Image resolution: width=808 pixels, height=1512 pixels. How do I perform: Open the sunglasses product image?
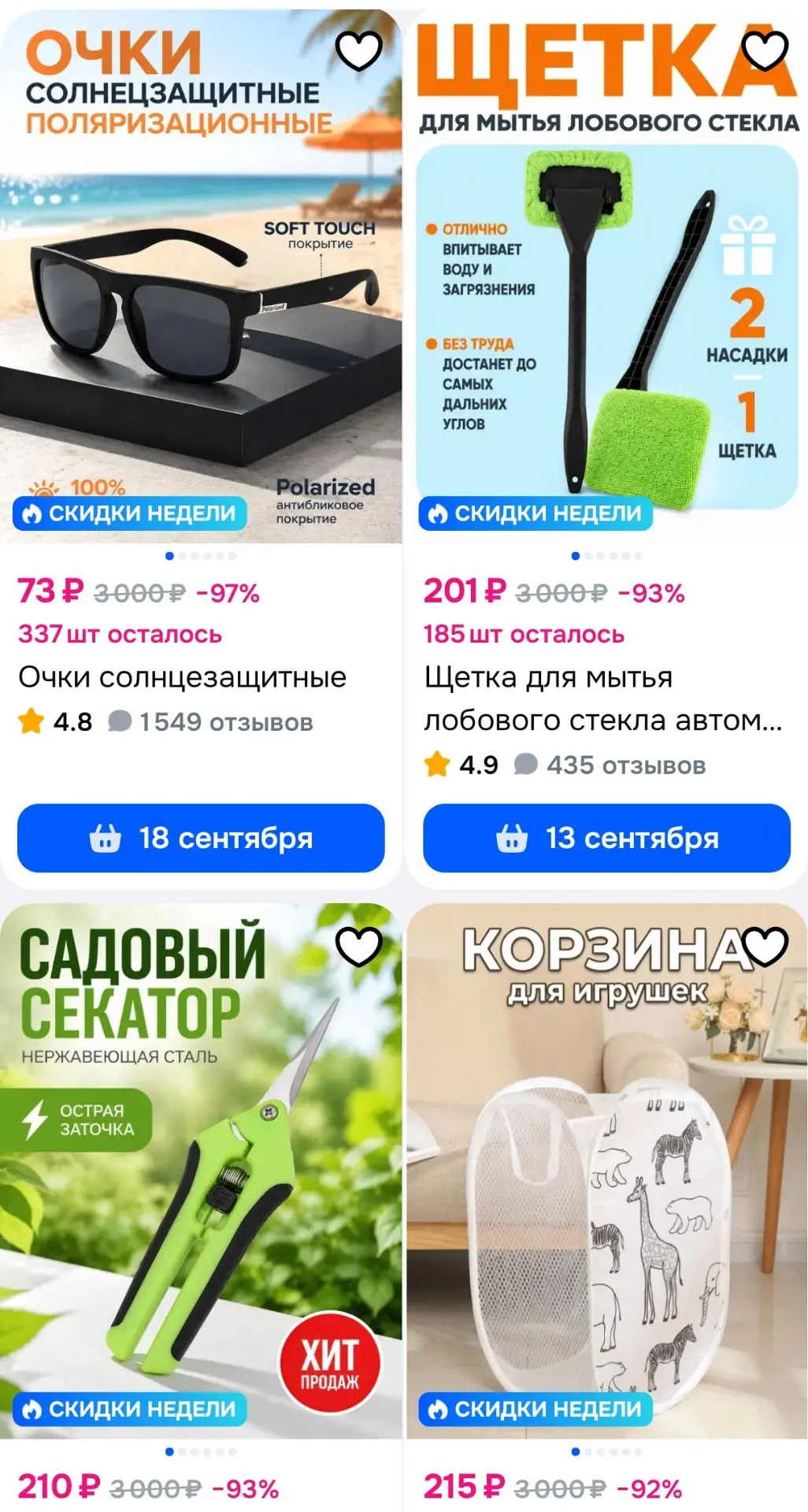[x=201, y=276]
